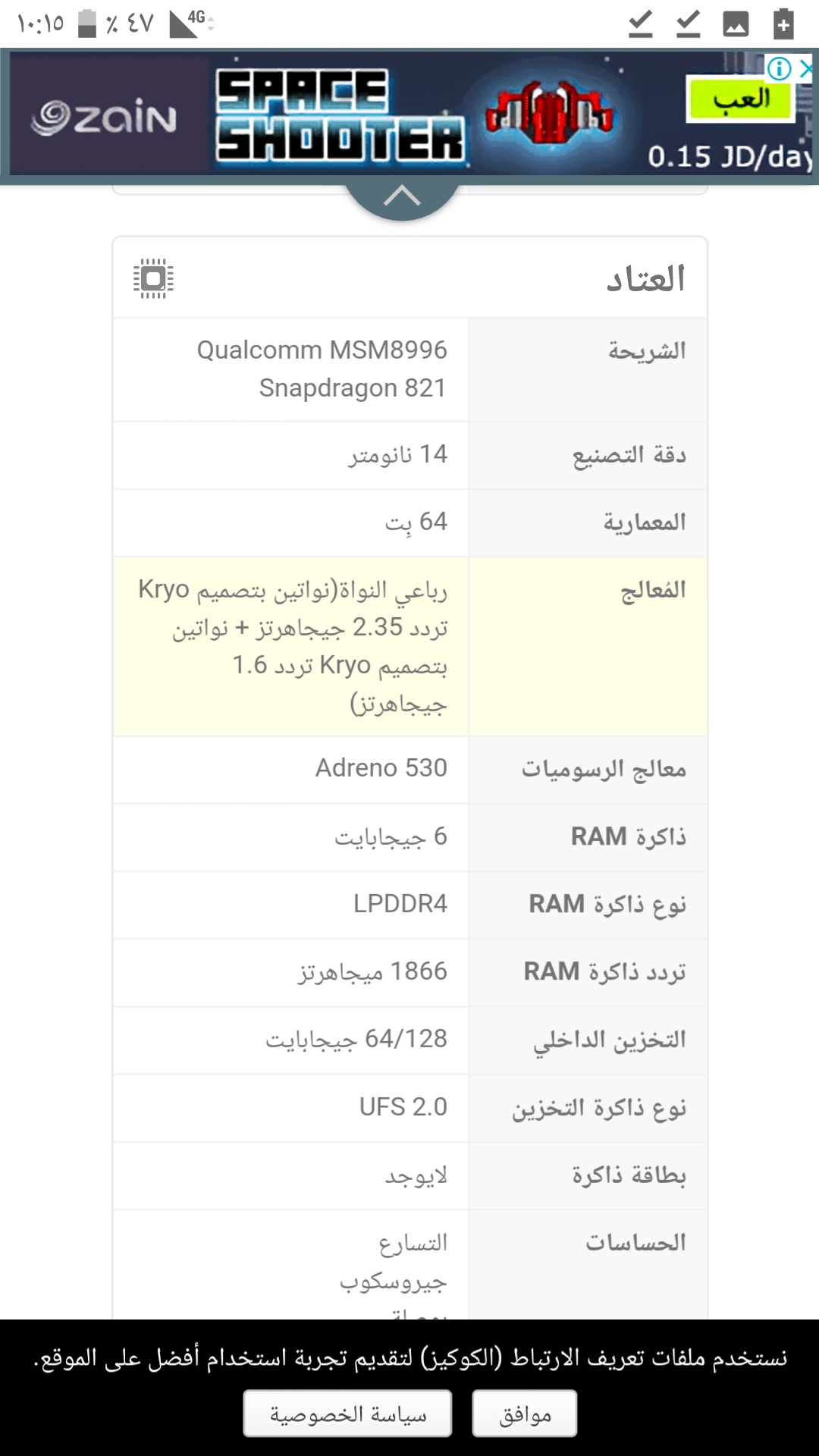Tap the موافق cookie consent button
Screen dimensions: 819x1456
tap(524, 1414)
